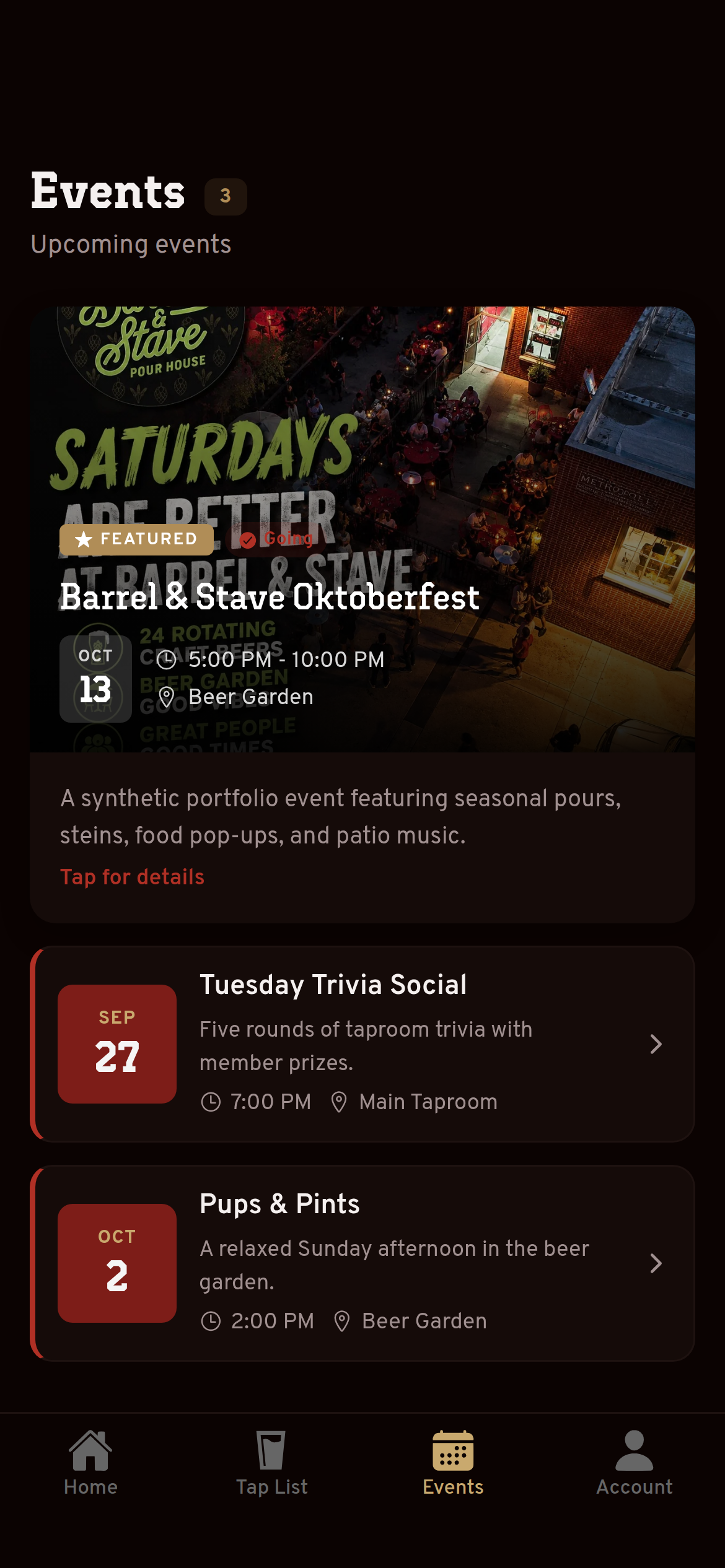Open the Pups & Pints event

[362, 1263]
